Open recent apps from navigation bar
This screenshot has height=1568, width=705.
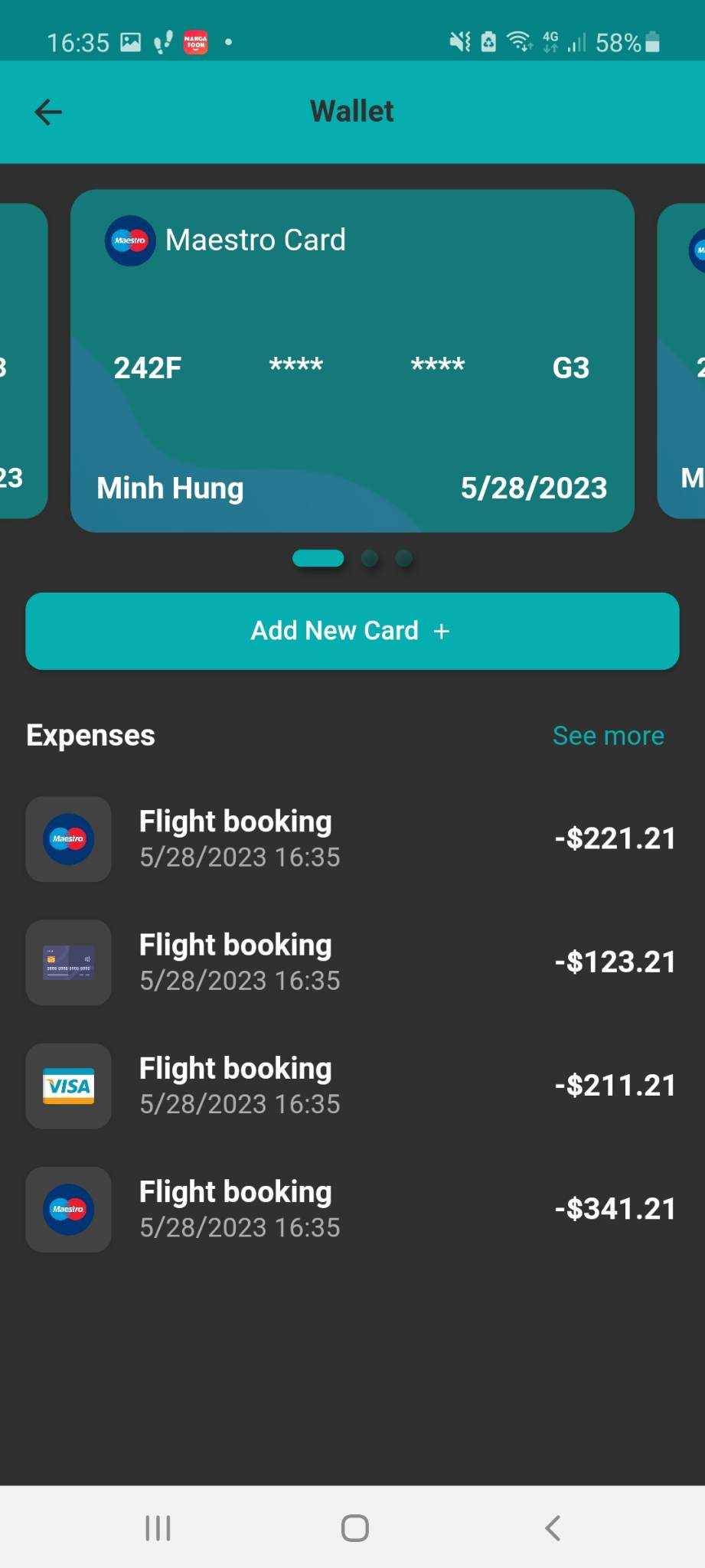tap(158, 1528)
